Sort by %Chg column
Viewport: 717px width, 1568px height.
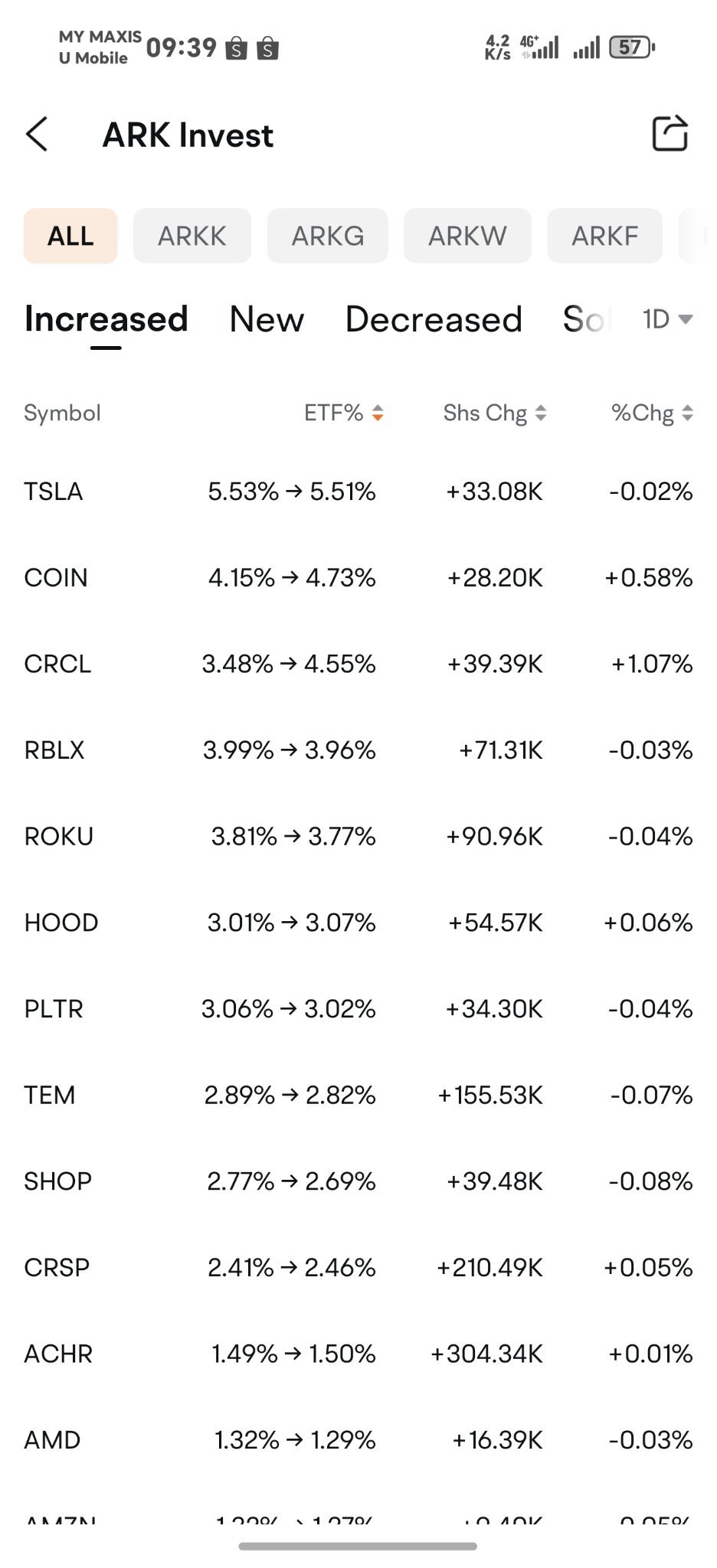pos(652,413)
